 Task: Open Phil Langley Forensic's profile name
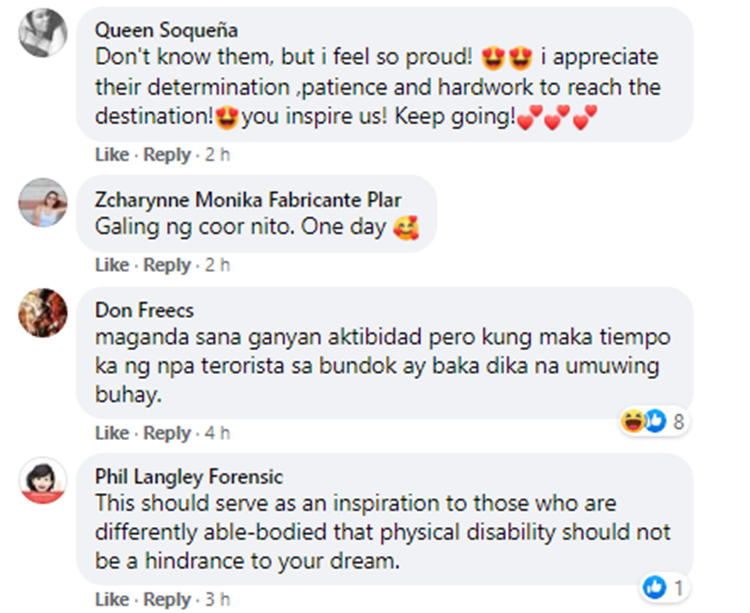pos(189,476)
